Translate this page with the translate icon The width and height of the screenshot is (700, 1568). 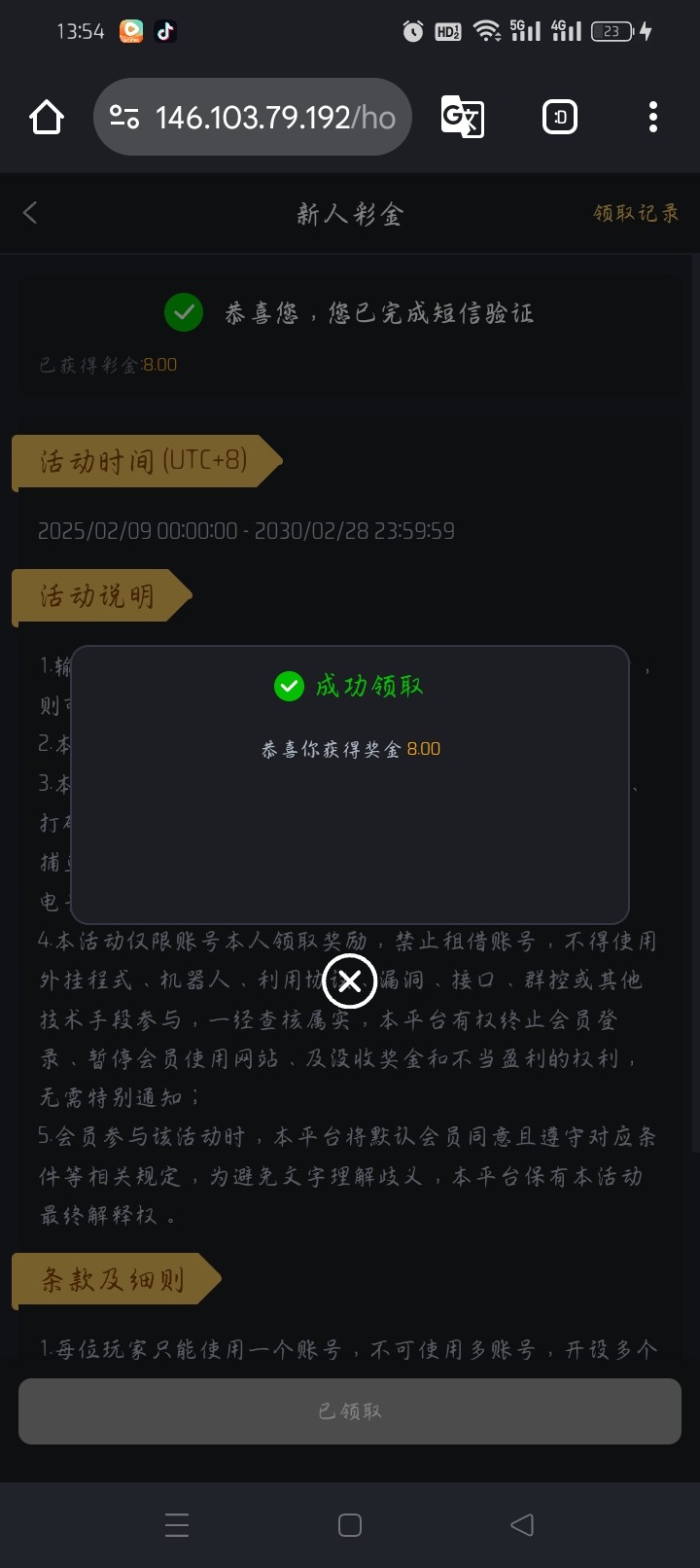pyautogui.click(x=462, y=118)
